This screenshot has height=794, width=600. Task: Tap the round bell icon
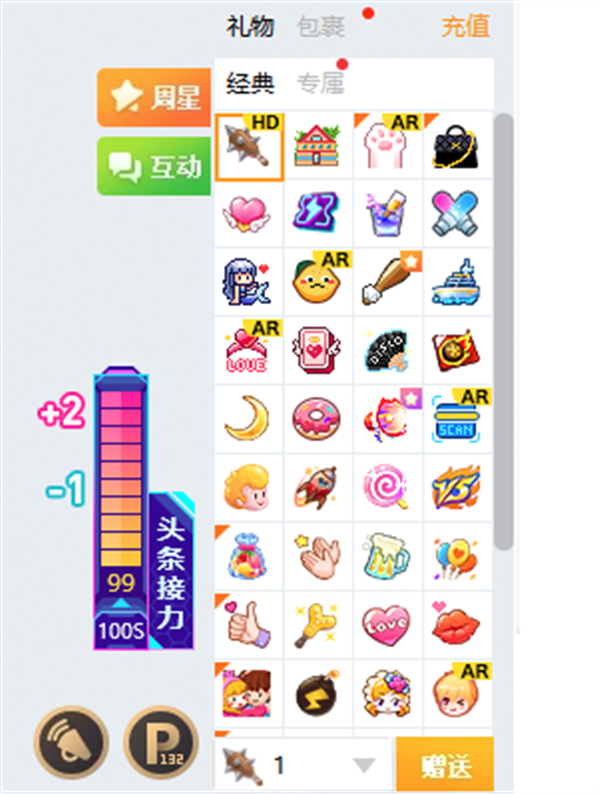coord(69,741)
